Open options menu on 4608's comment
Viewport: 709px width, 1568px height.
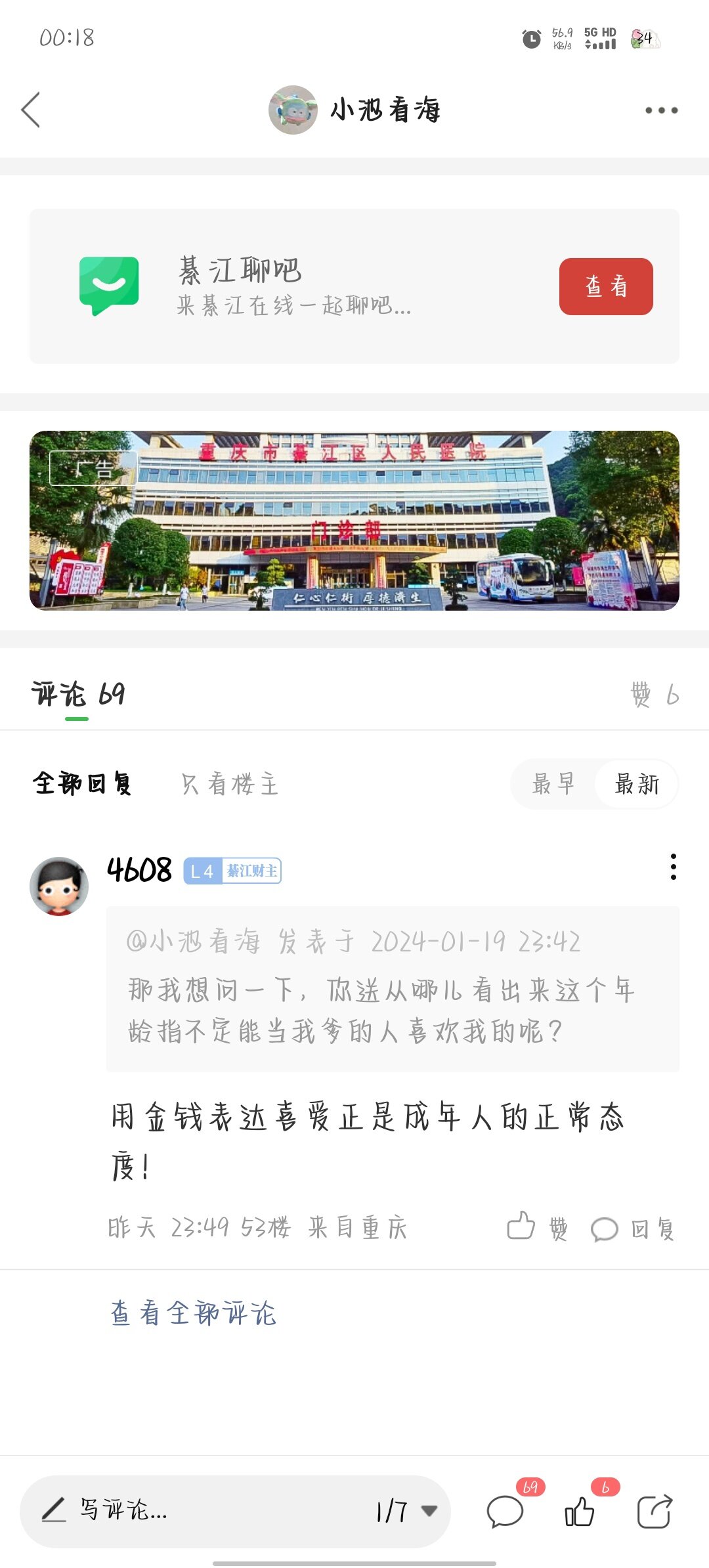click(673, 867)
